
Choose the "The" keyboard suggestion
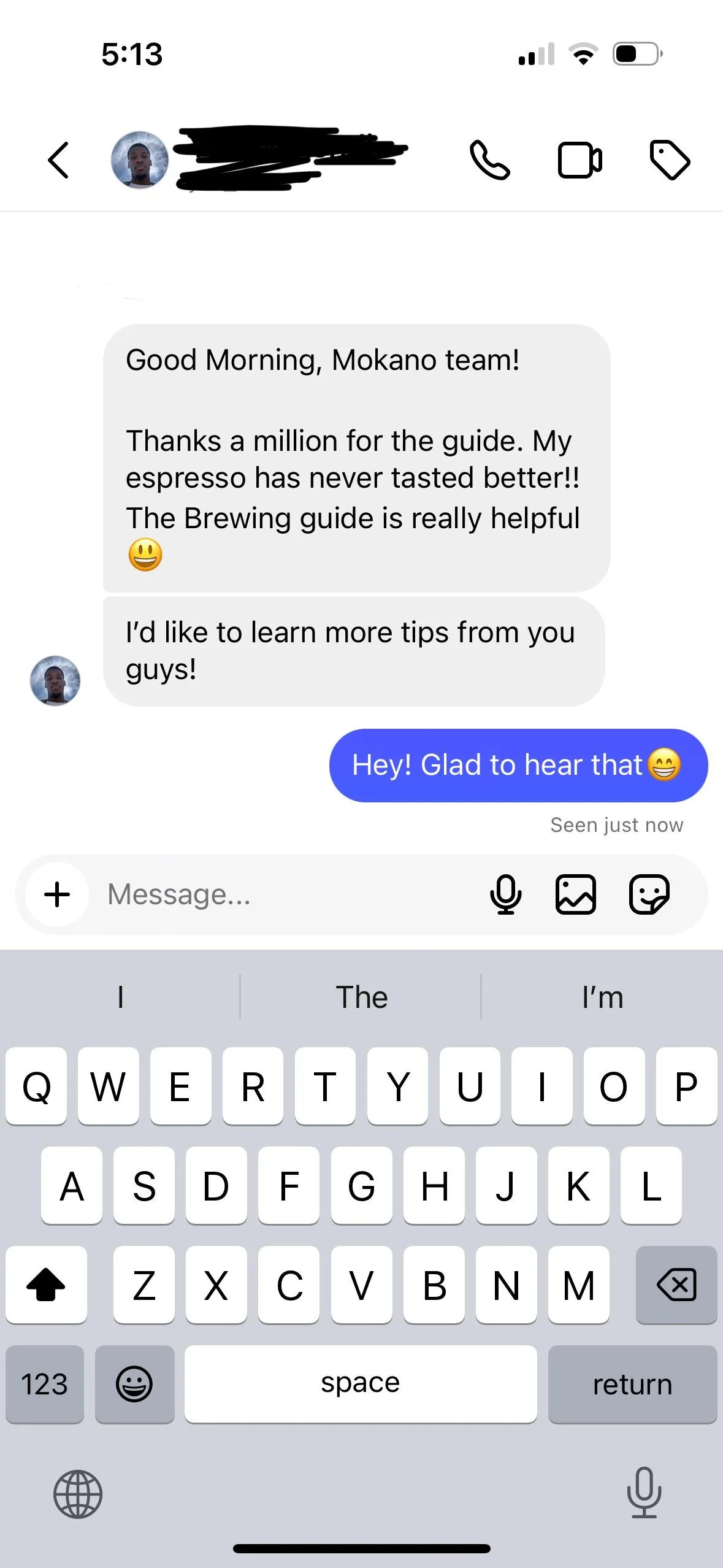pyautogui.click(x=361, y=997)
